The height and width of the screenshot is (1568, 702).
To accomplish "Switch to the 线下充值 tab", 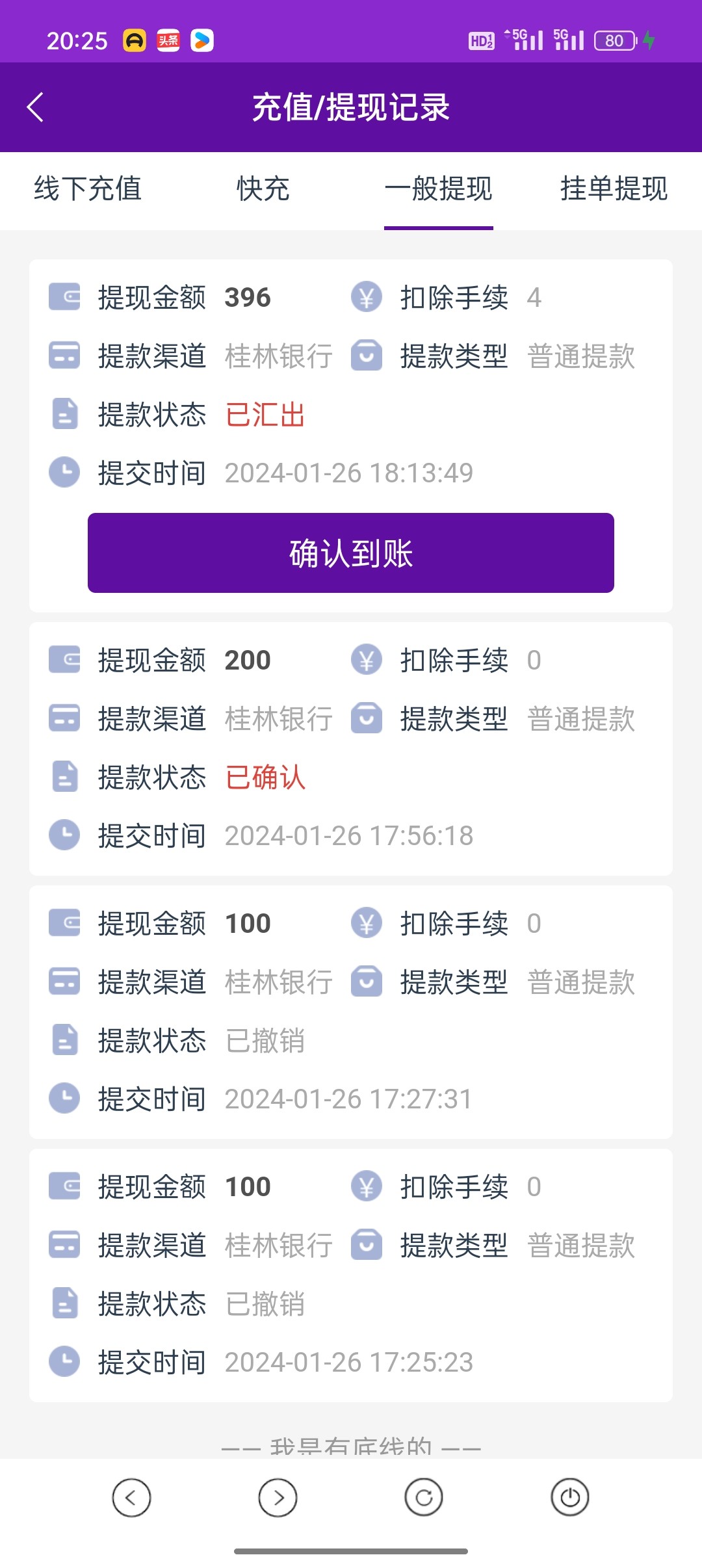I will [x=89, y=190].
